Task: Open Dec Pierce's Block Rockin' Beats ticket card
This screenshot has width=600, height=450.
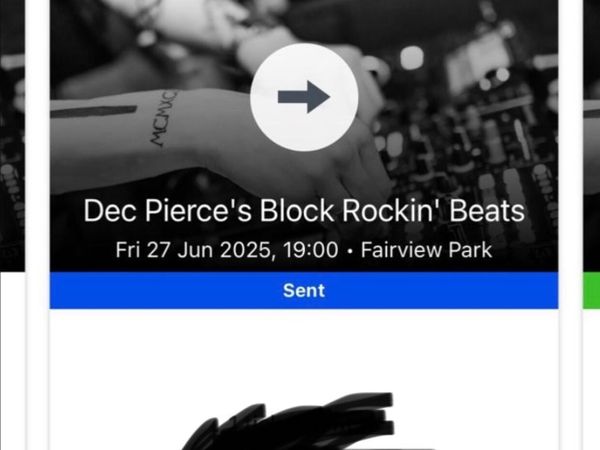Action: click(303, 213)
